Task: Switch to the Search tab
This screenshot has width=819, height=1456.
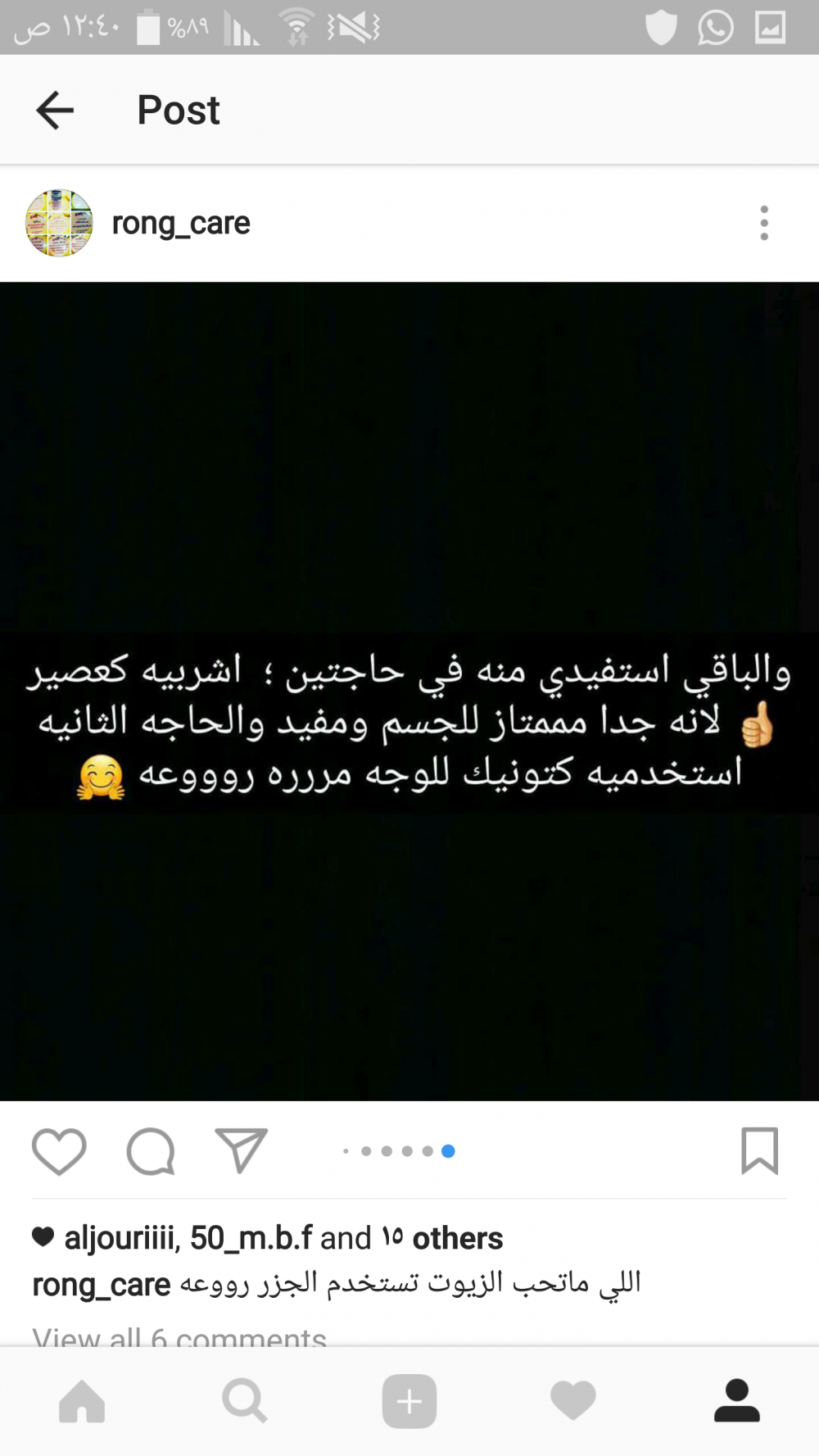Action: tap(245, 1401)
